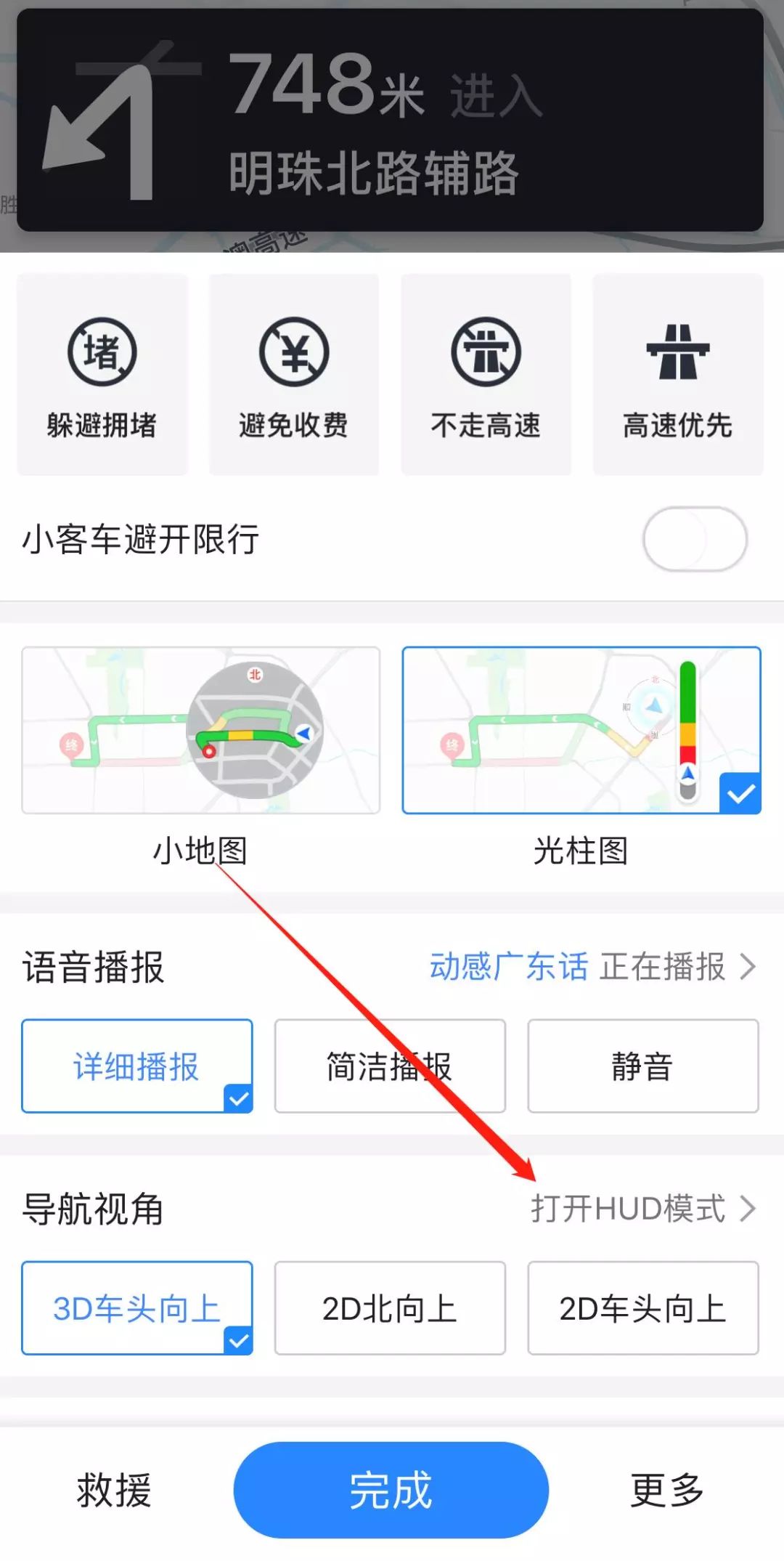Toggle 小客车避开限行 switch
The image size is (784, 1561).
tap(694, 540)
